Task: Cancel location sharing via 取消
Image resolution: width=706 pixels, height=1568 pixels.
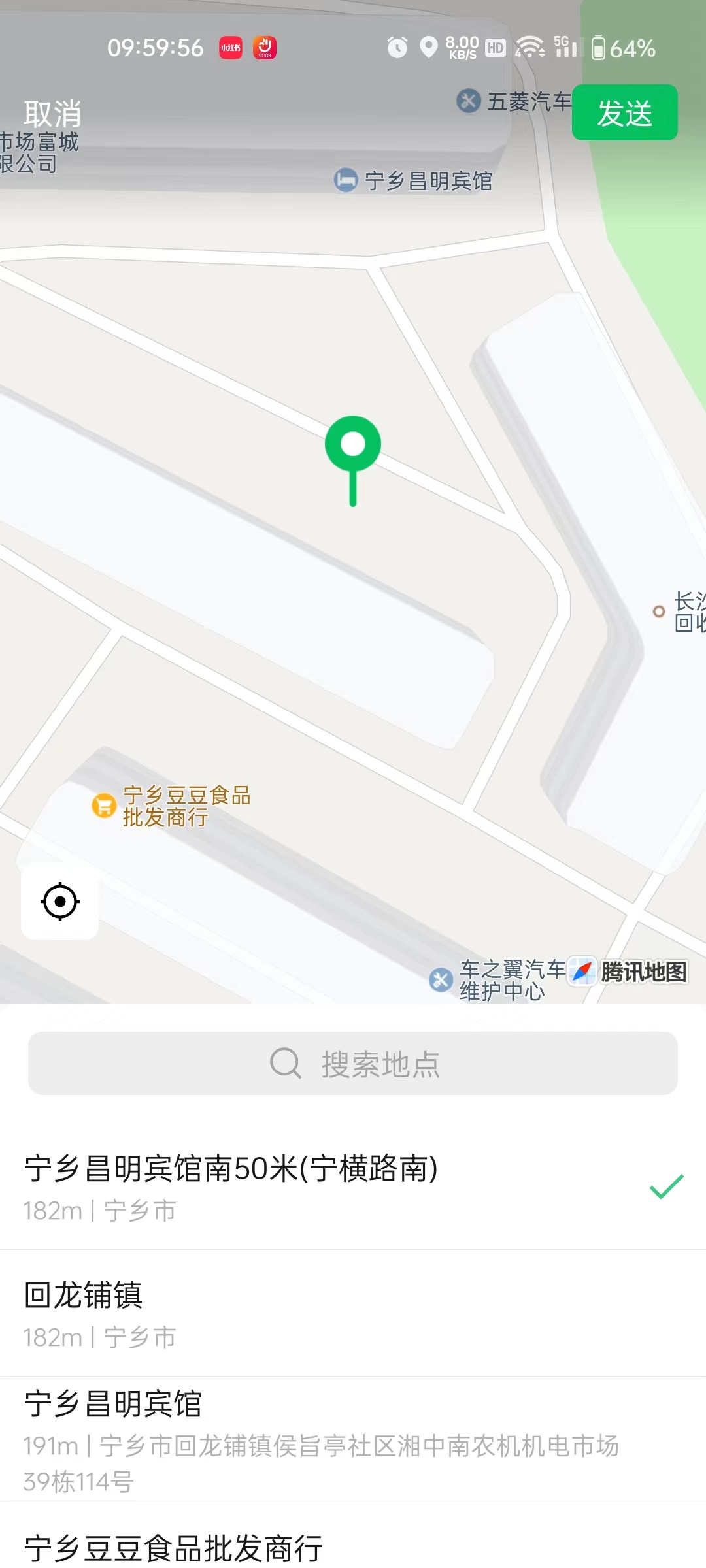Action: 52,114
